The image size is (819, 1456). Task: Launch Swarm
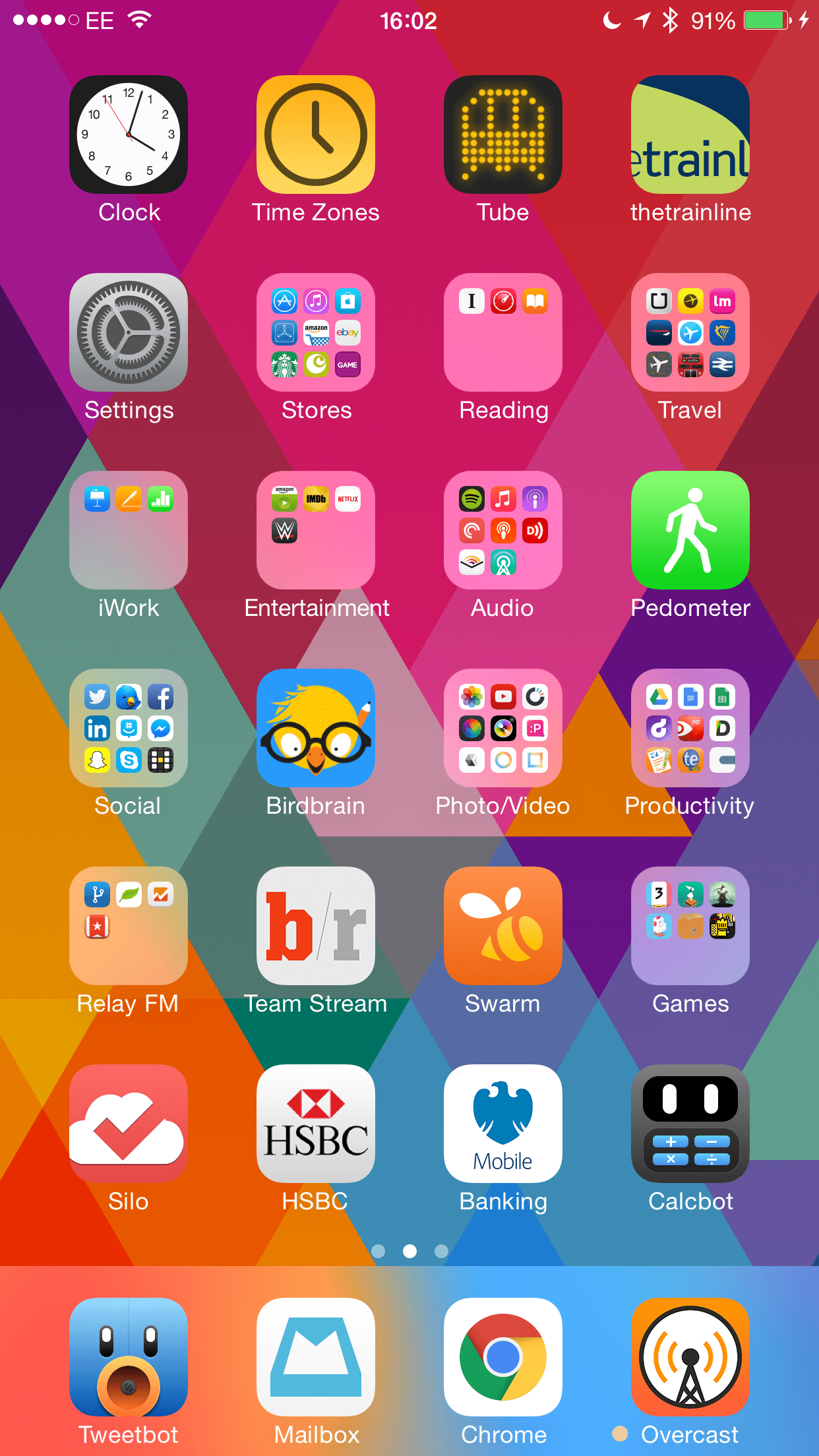503,926
